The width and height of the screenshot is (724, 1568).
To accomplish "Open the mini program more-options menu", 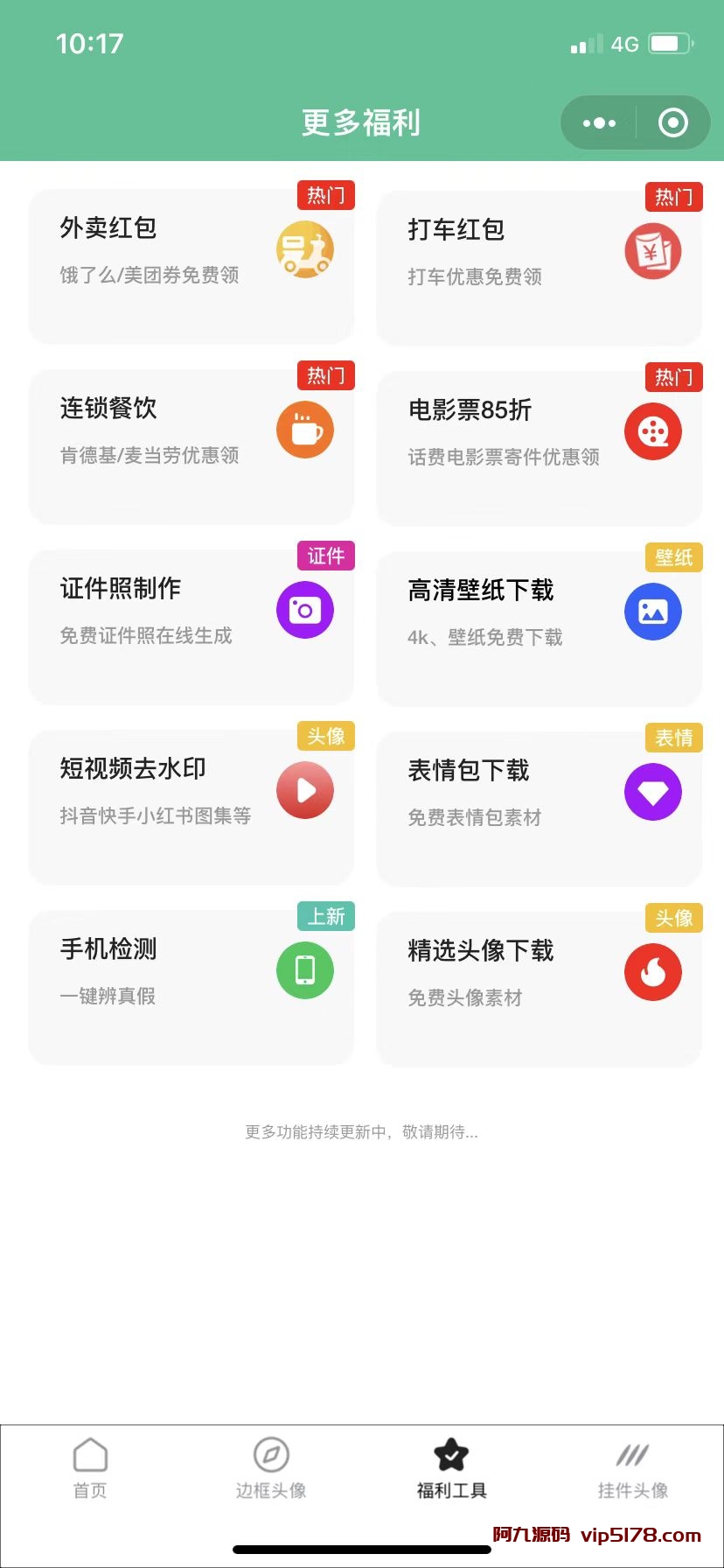I will (599, 123).
